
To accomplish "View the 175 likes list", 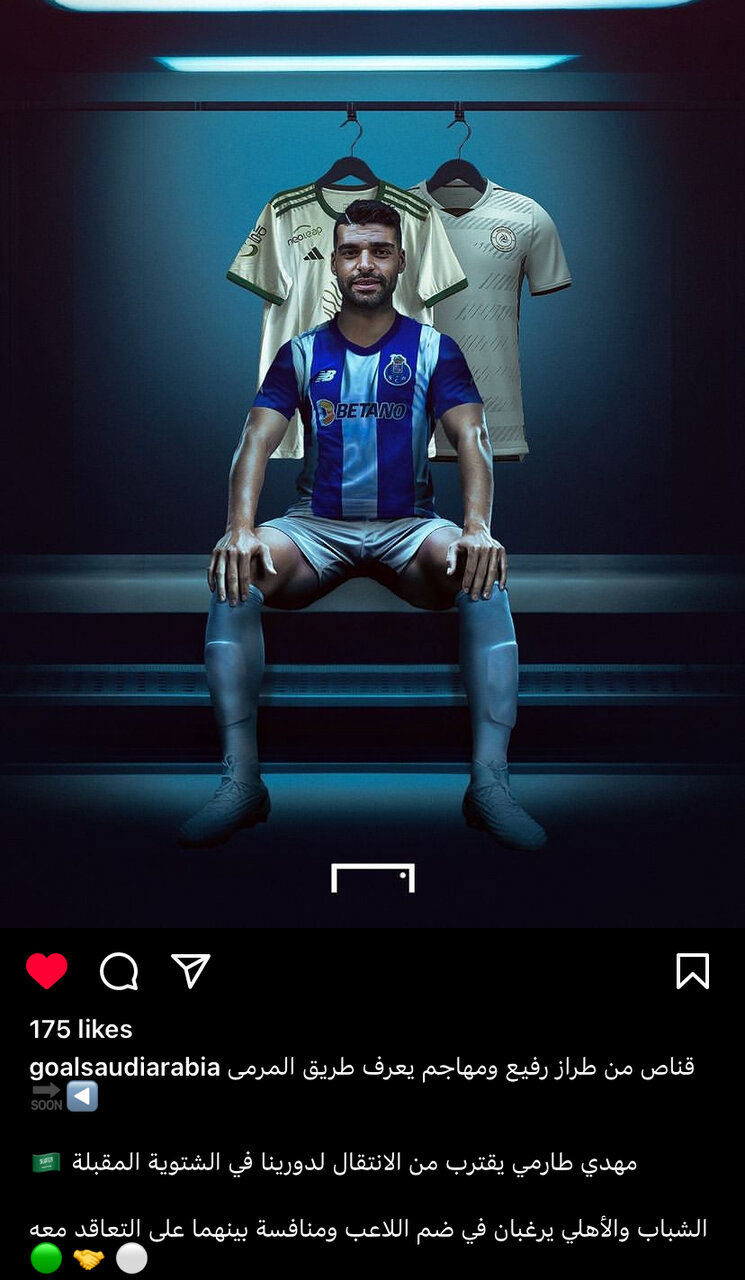I will click(81, 1029).
